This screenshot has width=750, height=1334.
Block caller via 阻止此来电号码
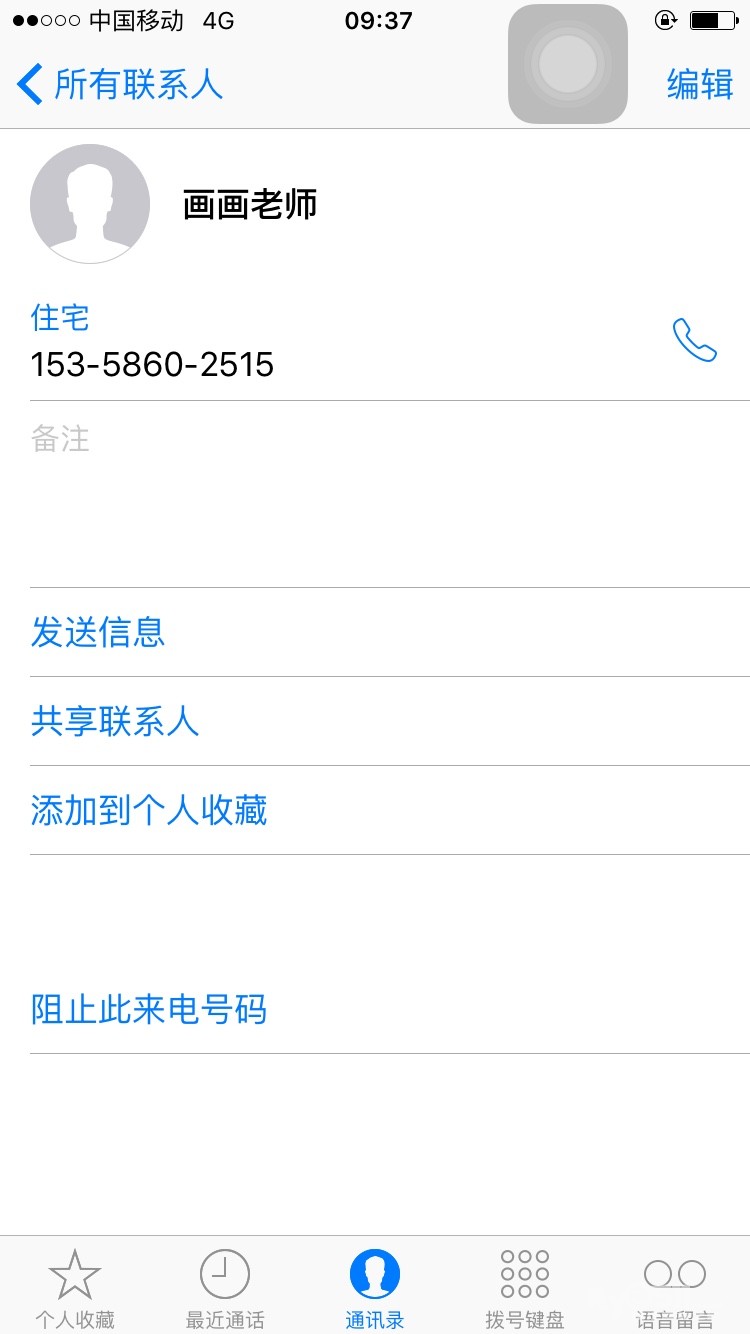pyautogui.click(x=149, y=1010)
